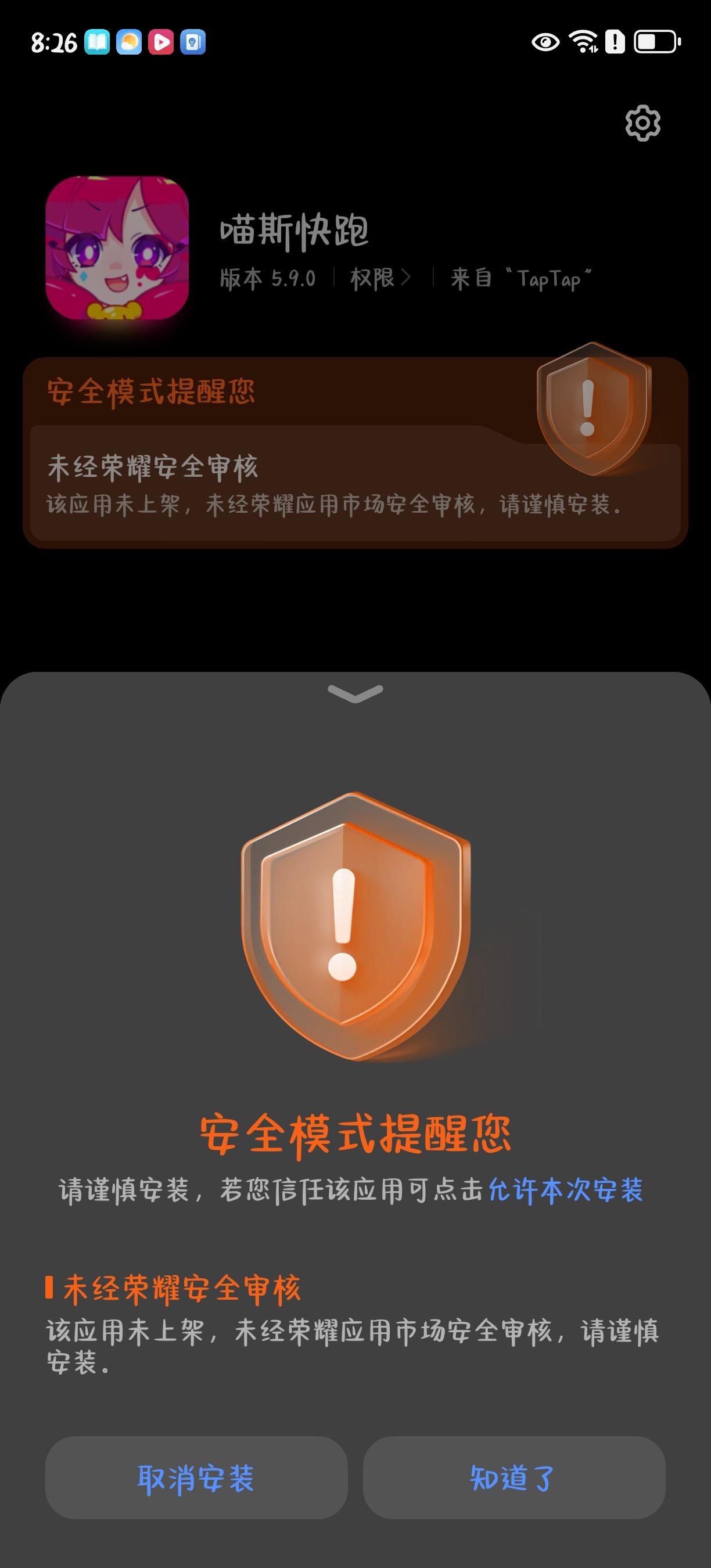
Task: Expand the 权限 permissions details
Action: pyautogui.click(x=378, y=279)
